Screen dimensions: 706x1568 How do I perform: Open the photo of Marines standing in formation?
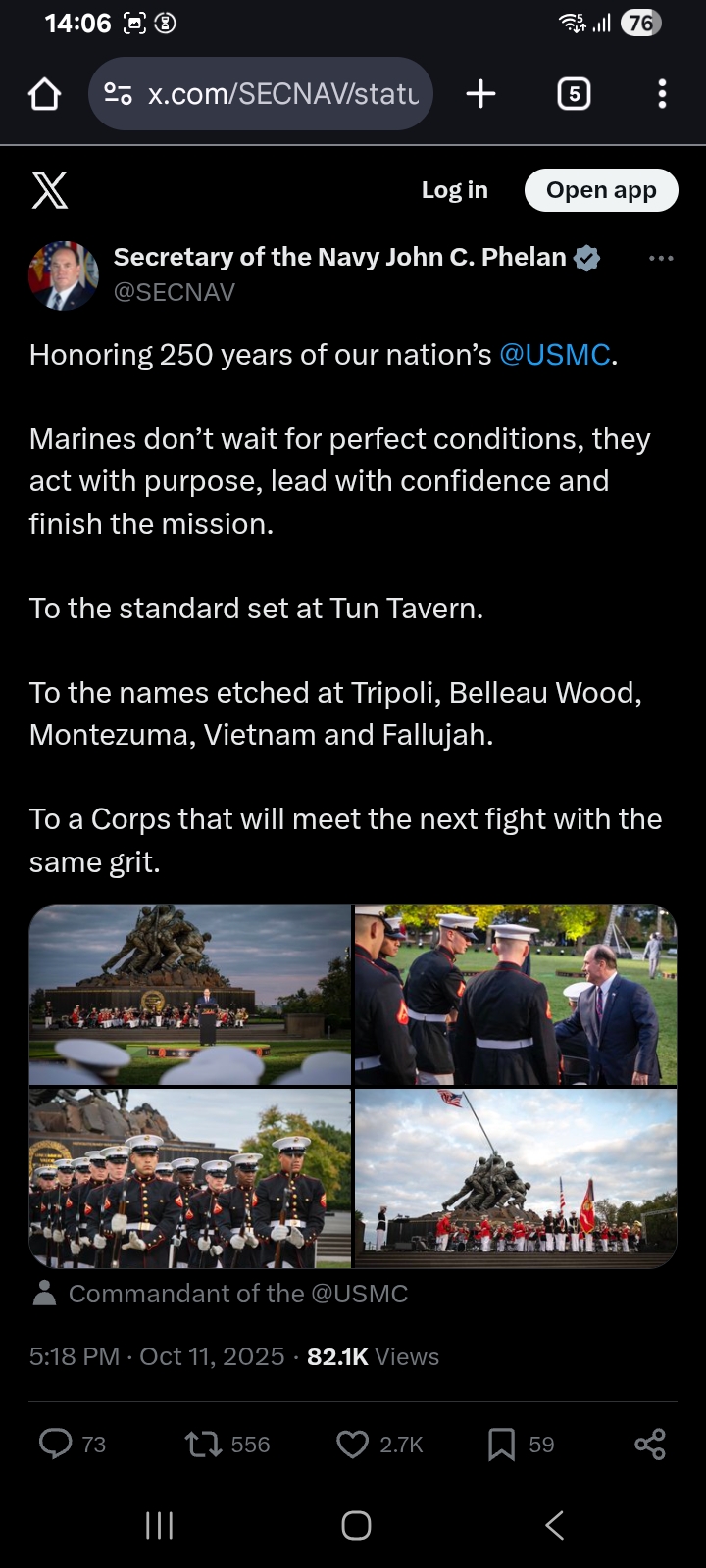point(190,1178)
